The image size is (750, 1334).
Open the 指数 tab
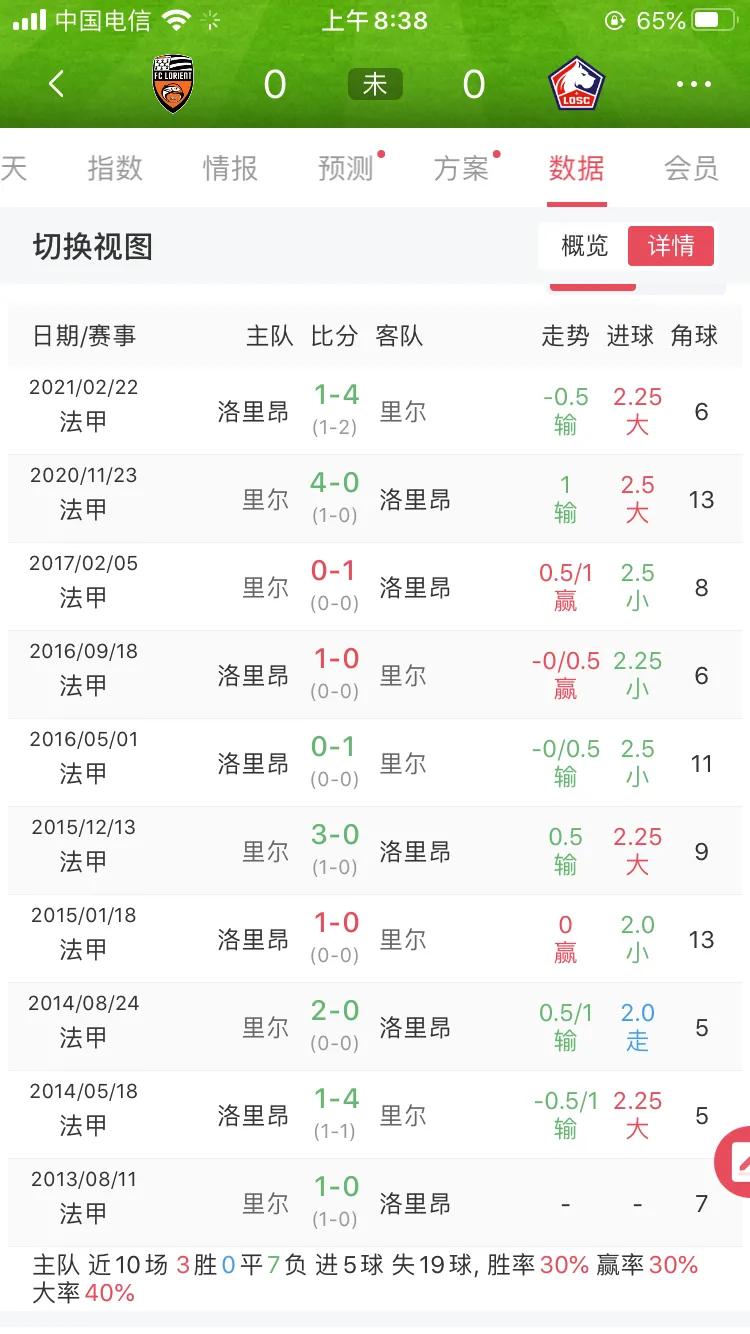tap(117, 170)
